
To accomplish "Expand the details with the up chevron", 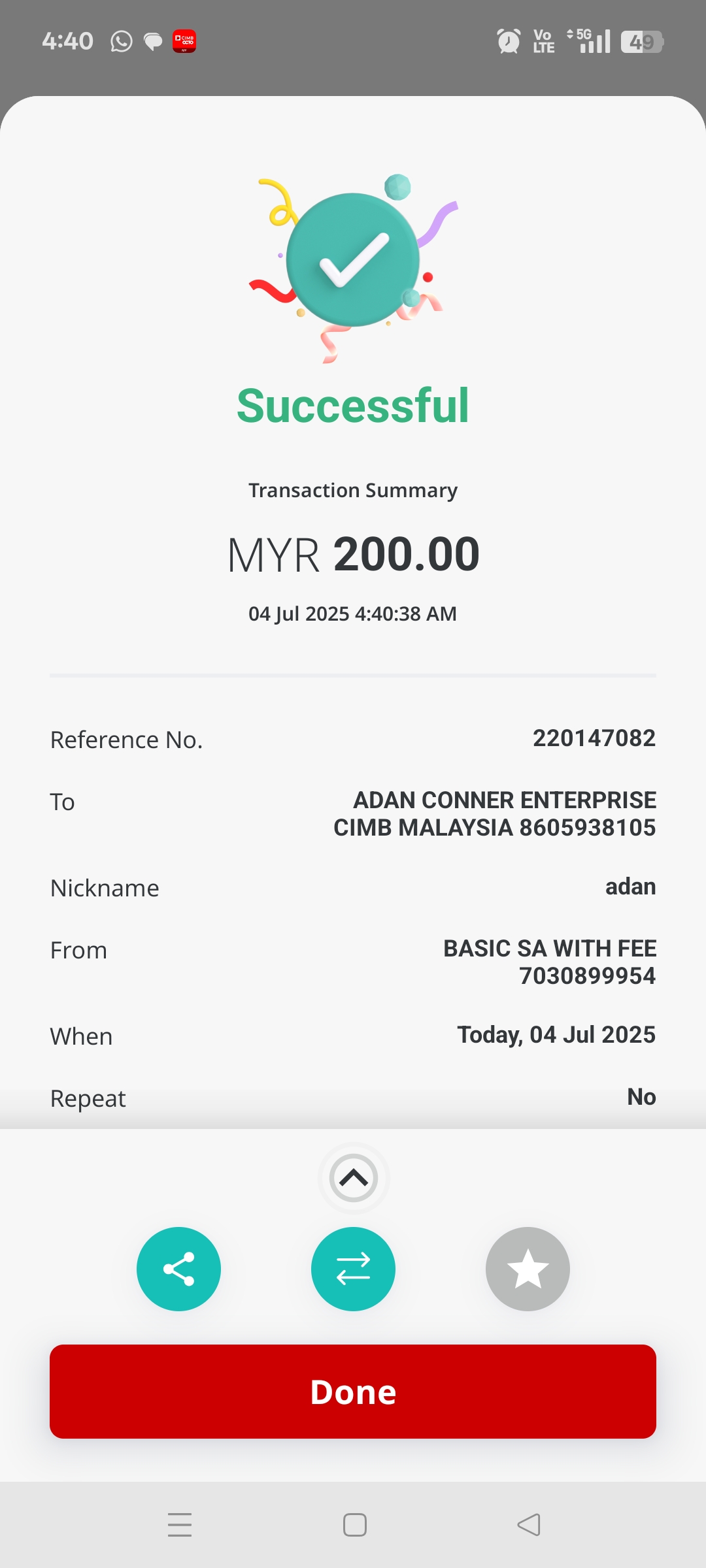I will tap(354, 1178).
